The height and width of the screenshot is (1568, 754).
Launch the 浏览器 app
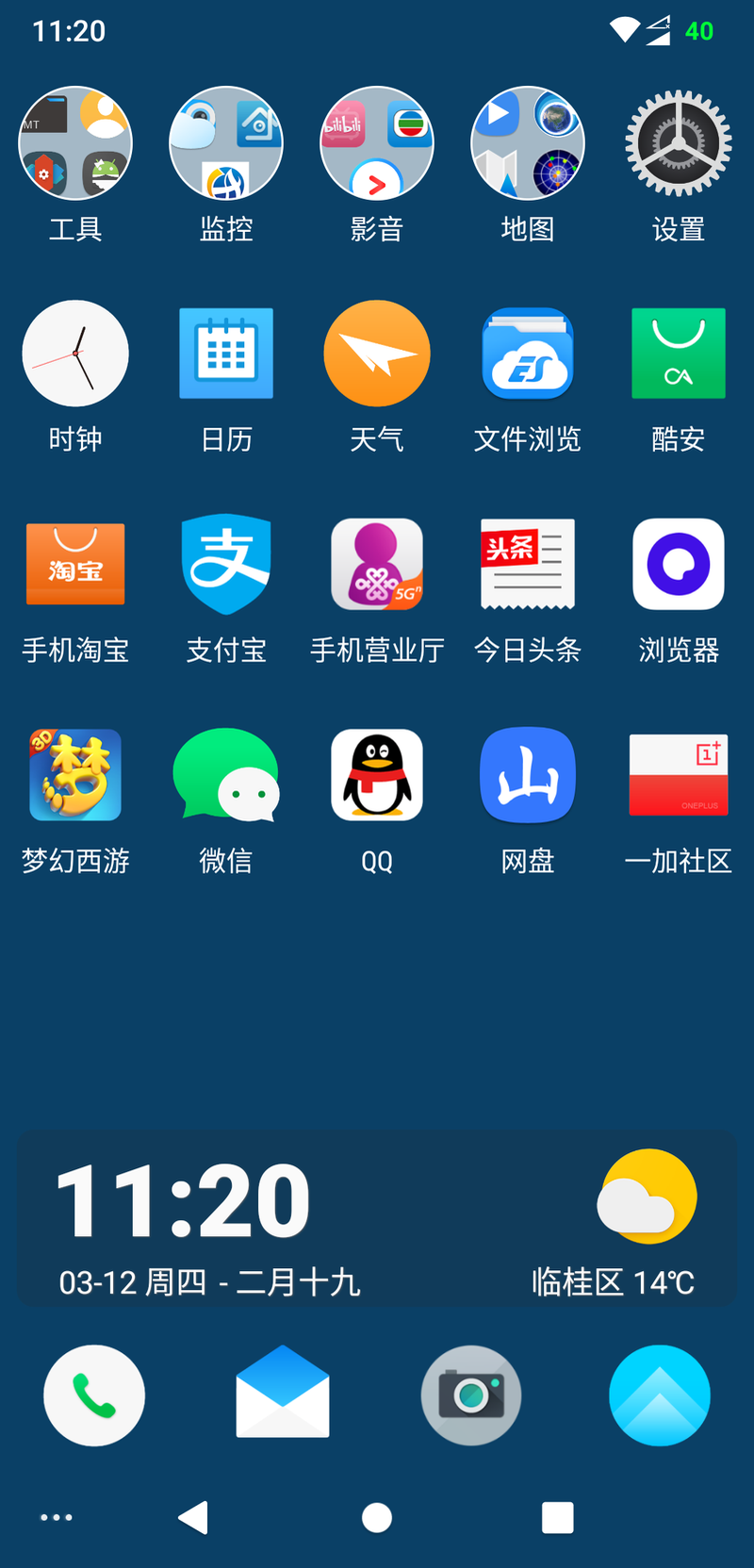click(x=679, y=564)
